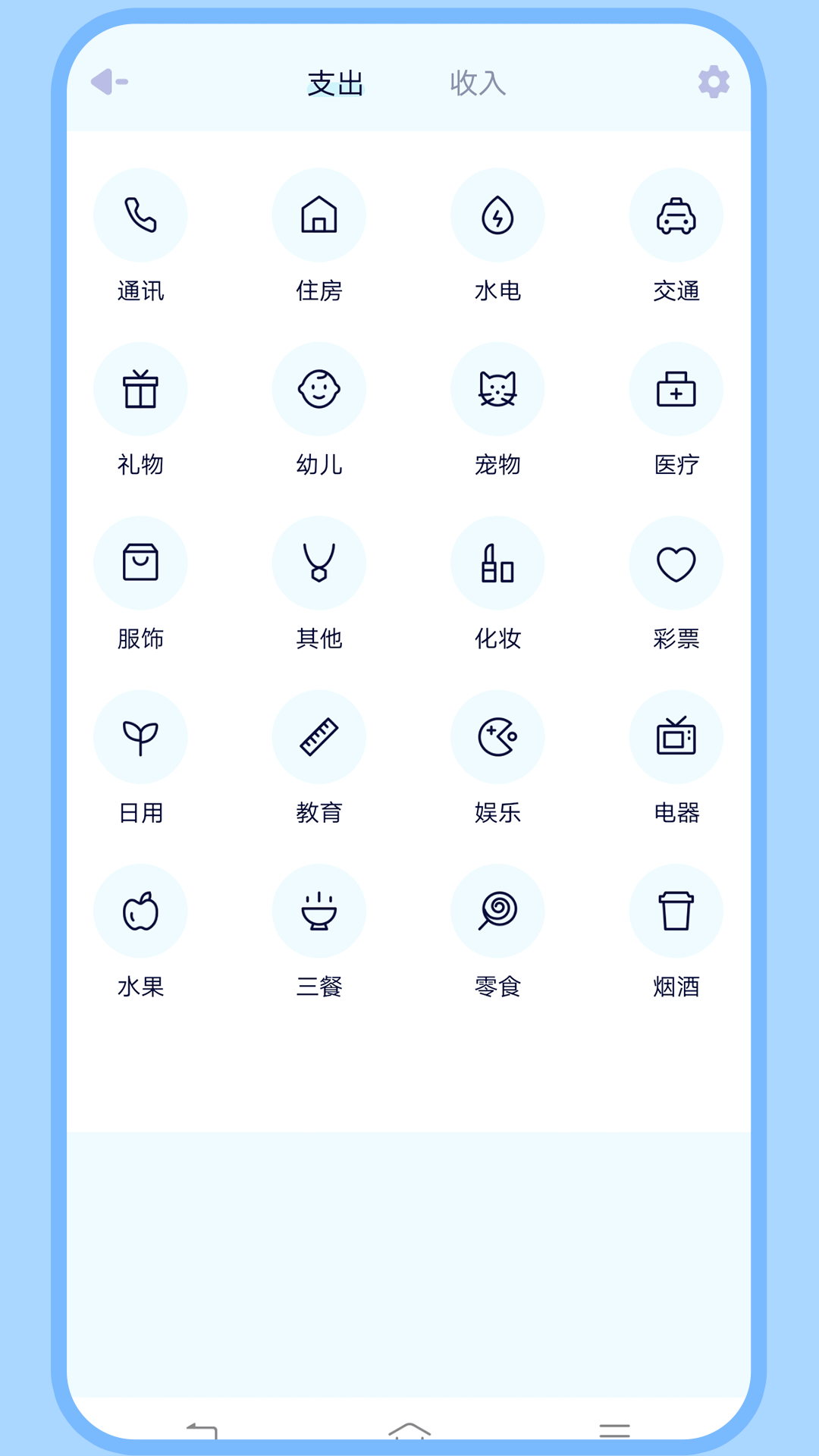Choose the 娱乐 entertainment category

(497, 736)
